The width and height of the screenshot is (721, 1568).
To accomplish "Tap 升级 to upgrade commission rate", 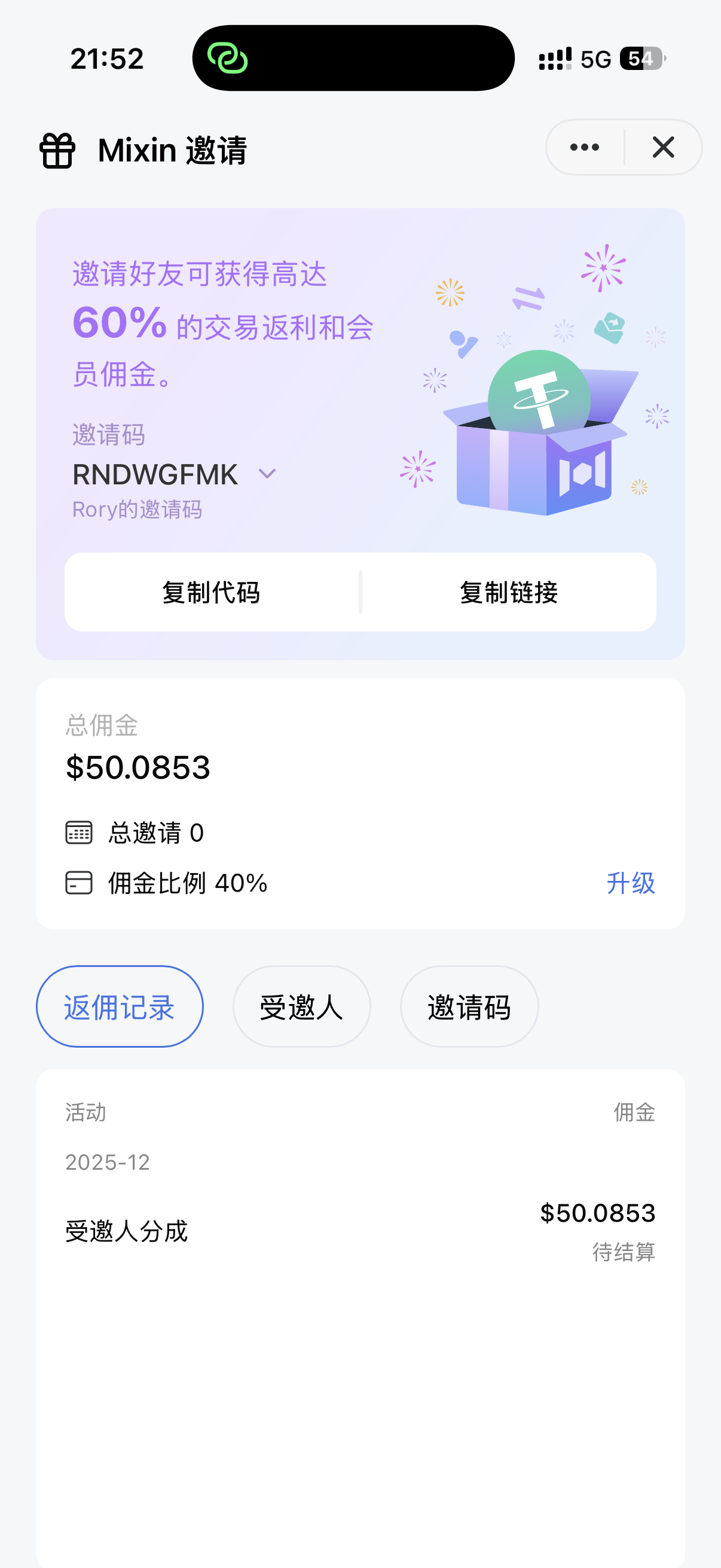I will tap(630, 883).
